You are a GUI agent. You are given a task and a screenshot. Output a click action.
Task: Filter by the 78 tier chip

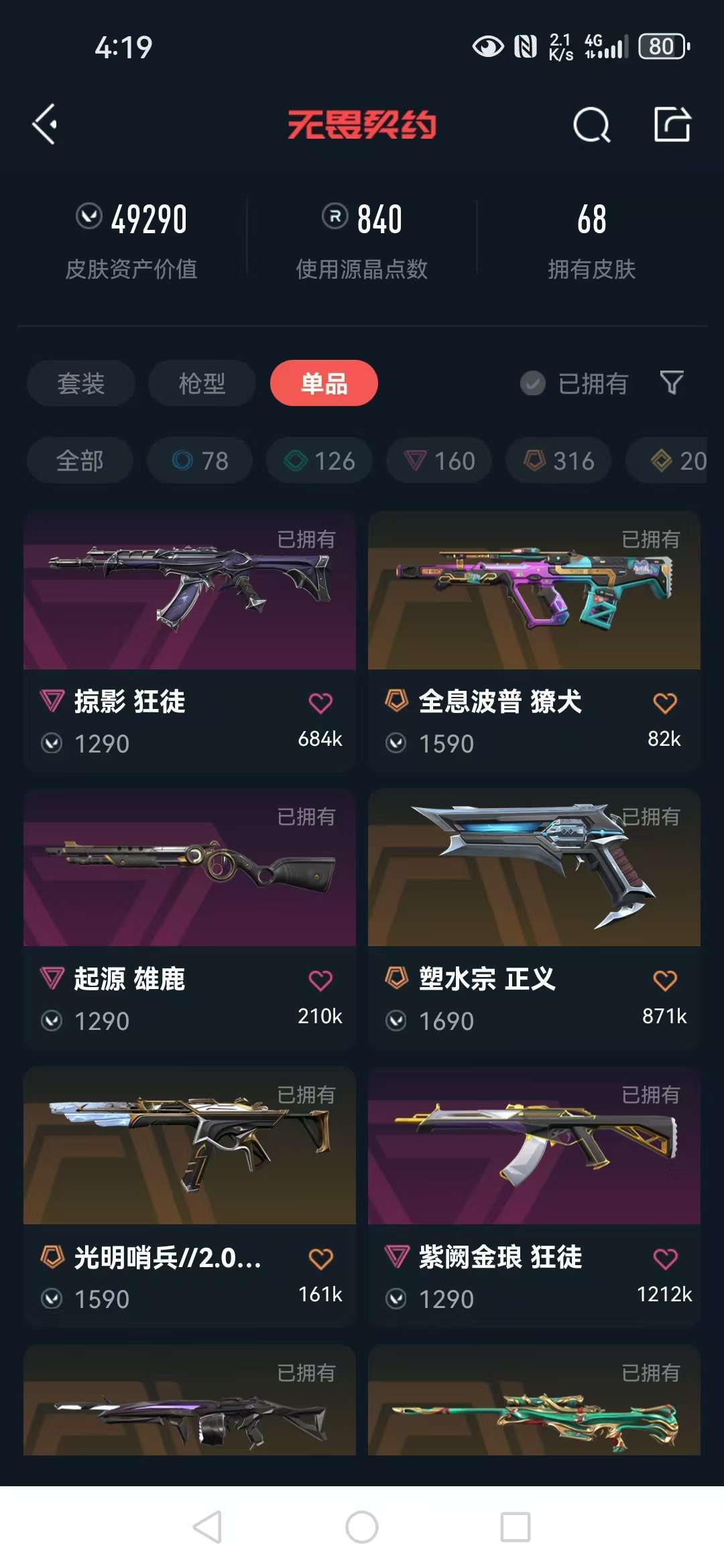[x=200, y=460]
